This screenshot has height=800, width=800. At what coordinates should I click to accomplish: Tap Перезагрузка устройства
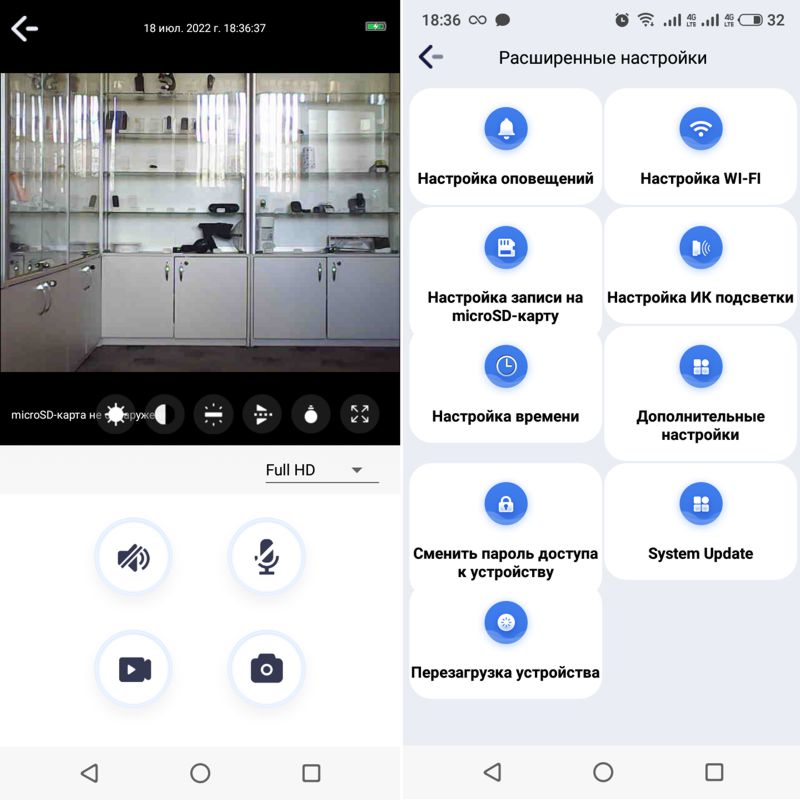point(506,640)
